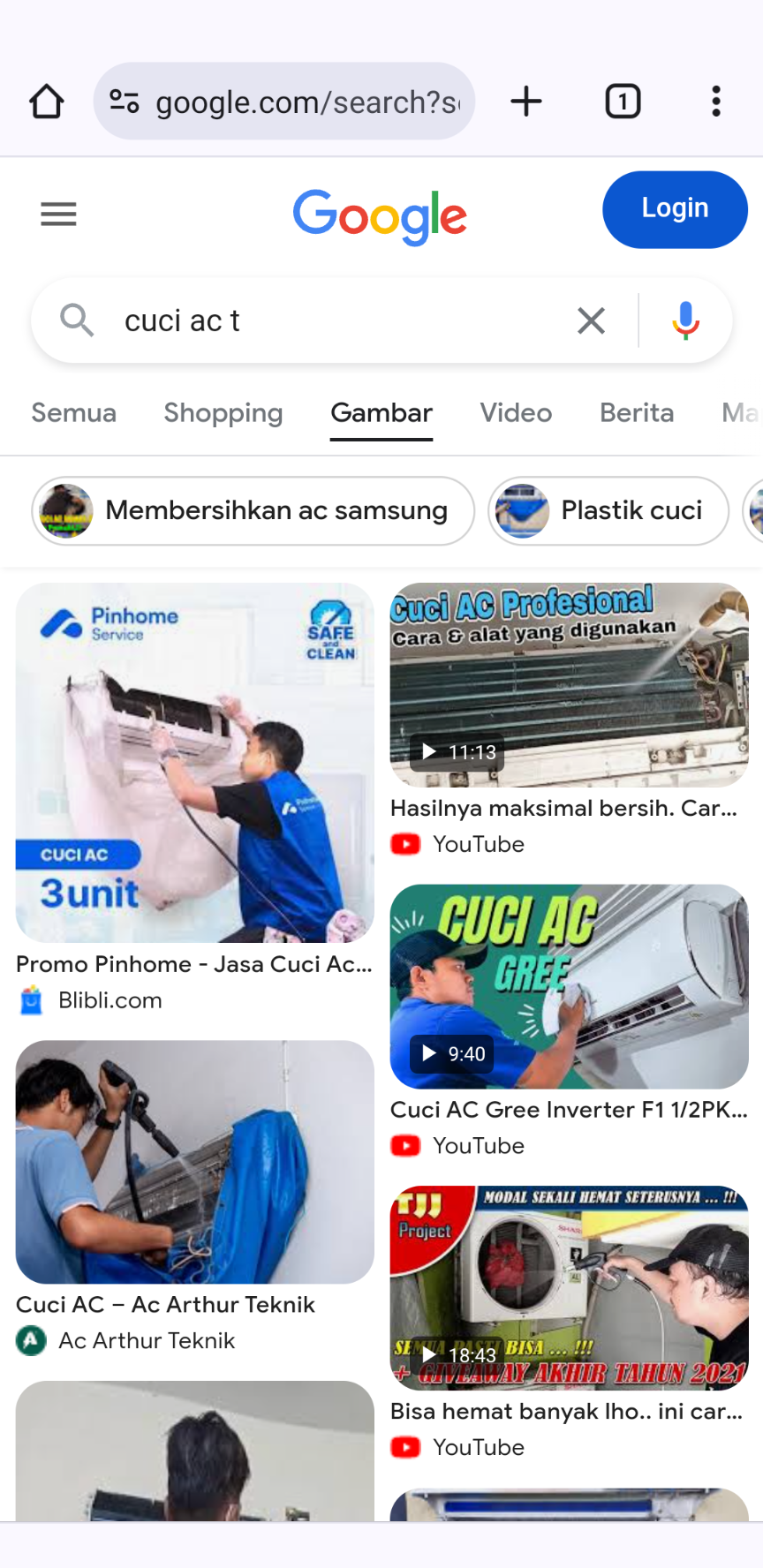
Task: Open the Promo Pinhome Blibli.com image result
Action: (x=194, y=763)
